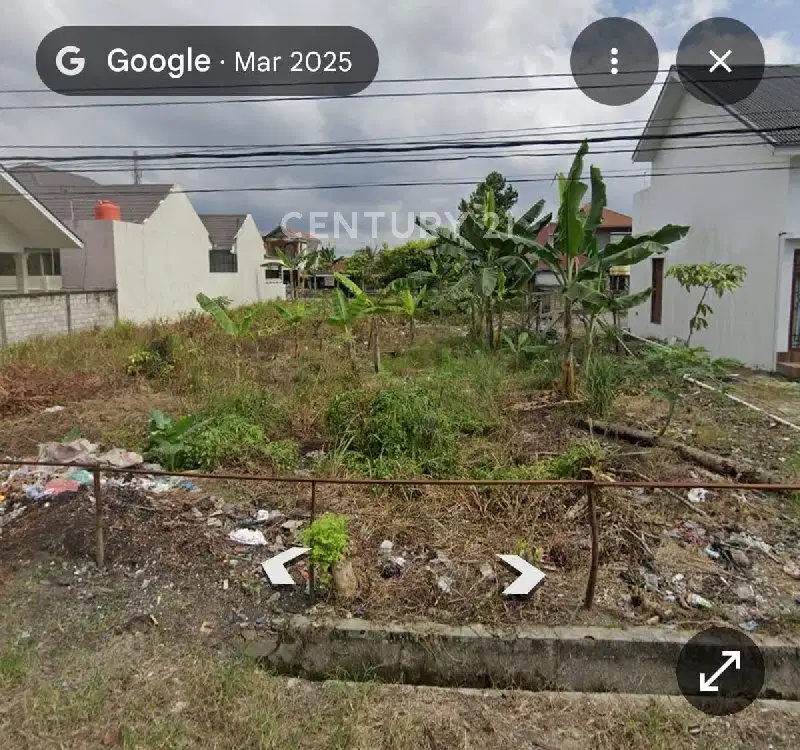
Task: Move along the street using left arrow
Action: click(x=284, y=566)
